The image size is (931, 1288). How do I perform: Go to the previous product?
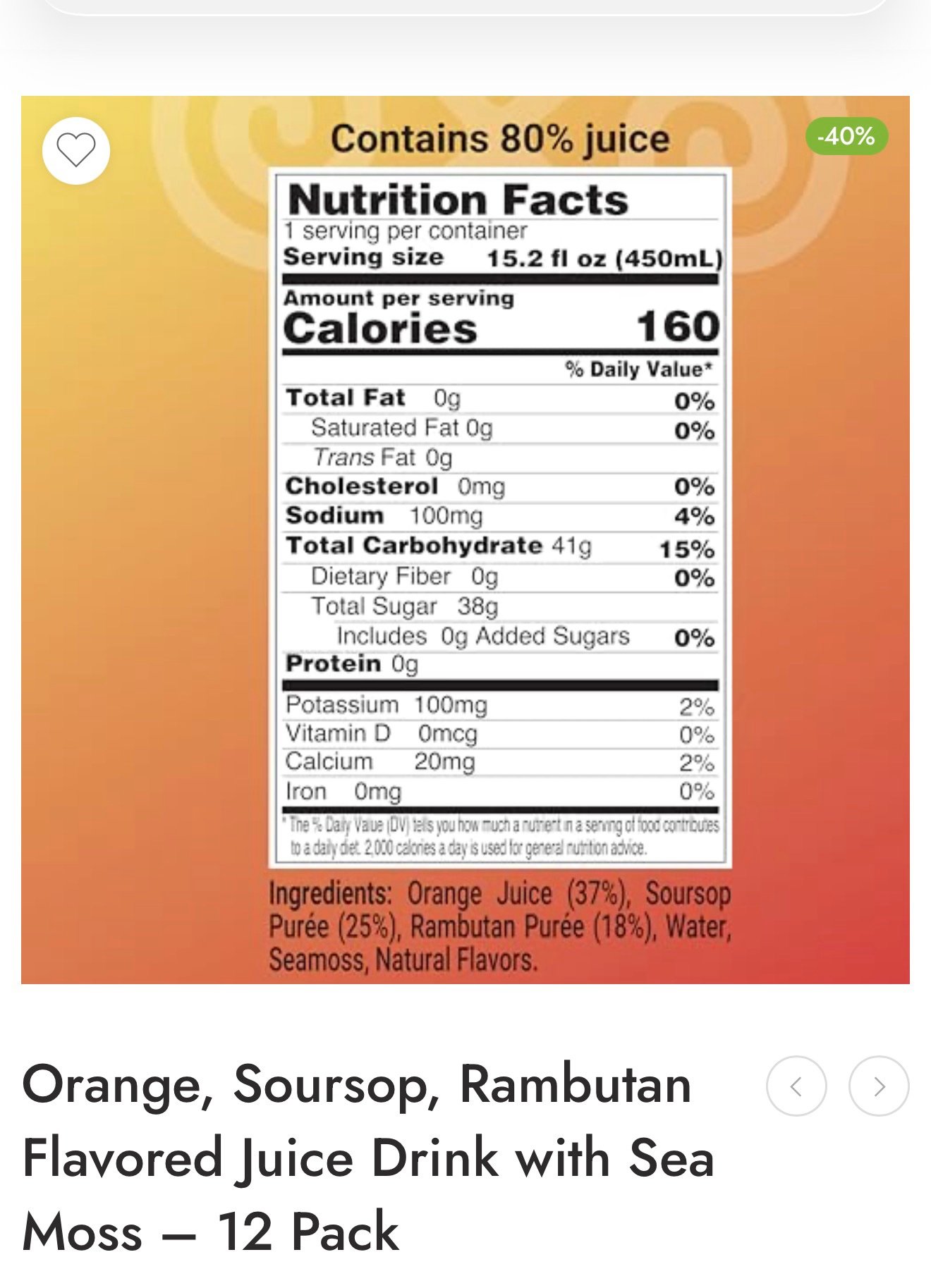(796, 1086)
